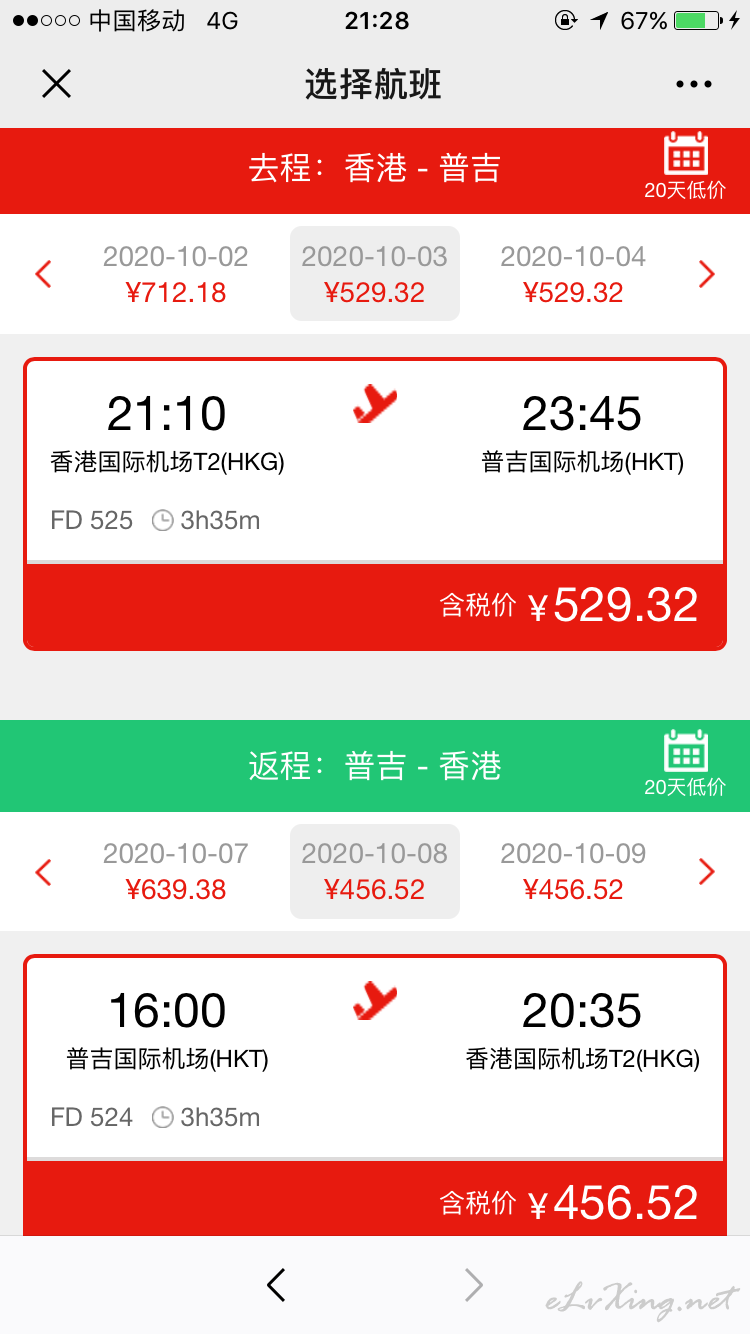Close the flight selection page
The height and width of the screenshot is (1334, 750).
[x=56, y=84]
